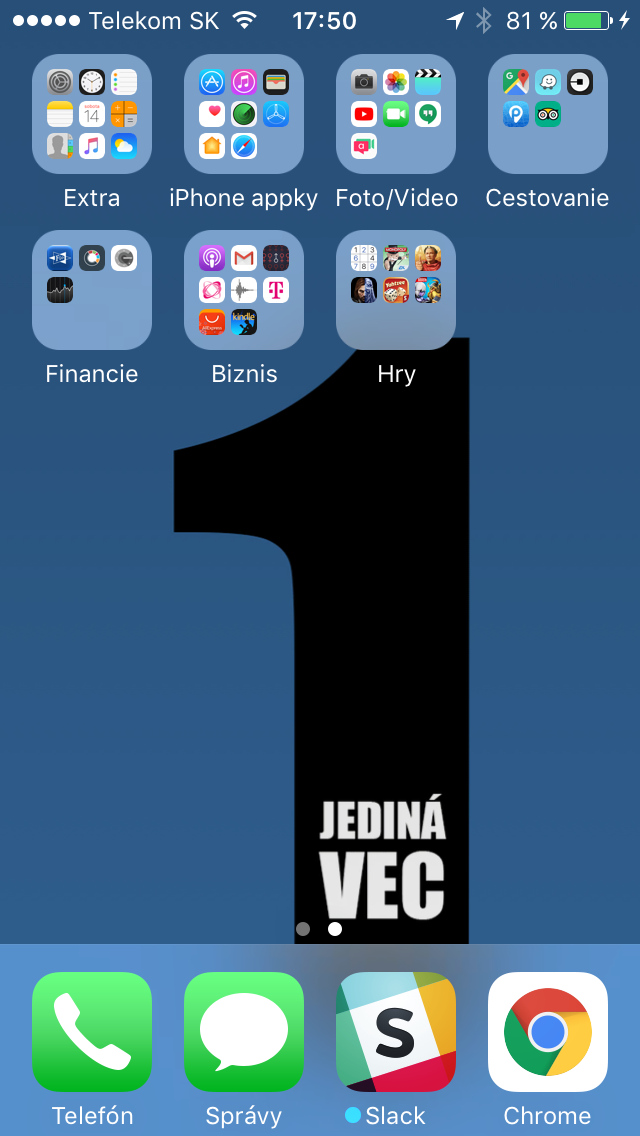Open the Financie folder
This screenshot has width=640, height=1136.
(x=92, y=290)
